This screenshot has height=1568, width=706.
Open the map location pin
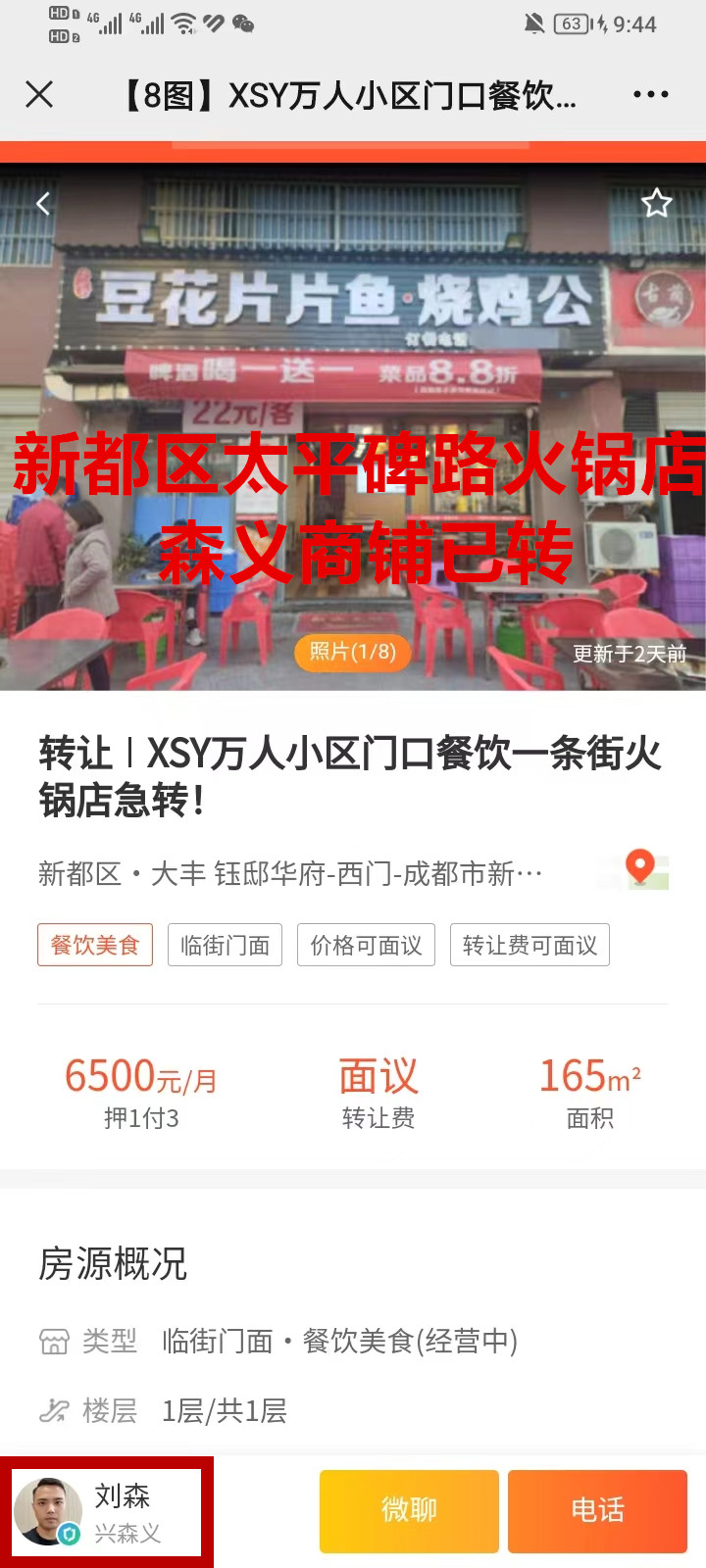641,868
